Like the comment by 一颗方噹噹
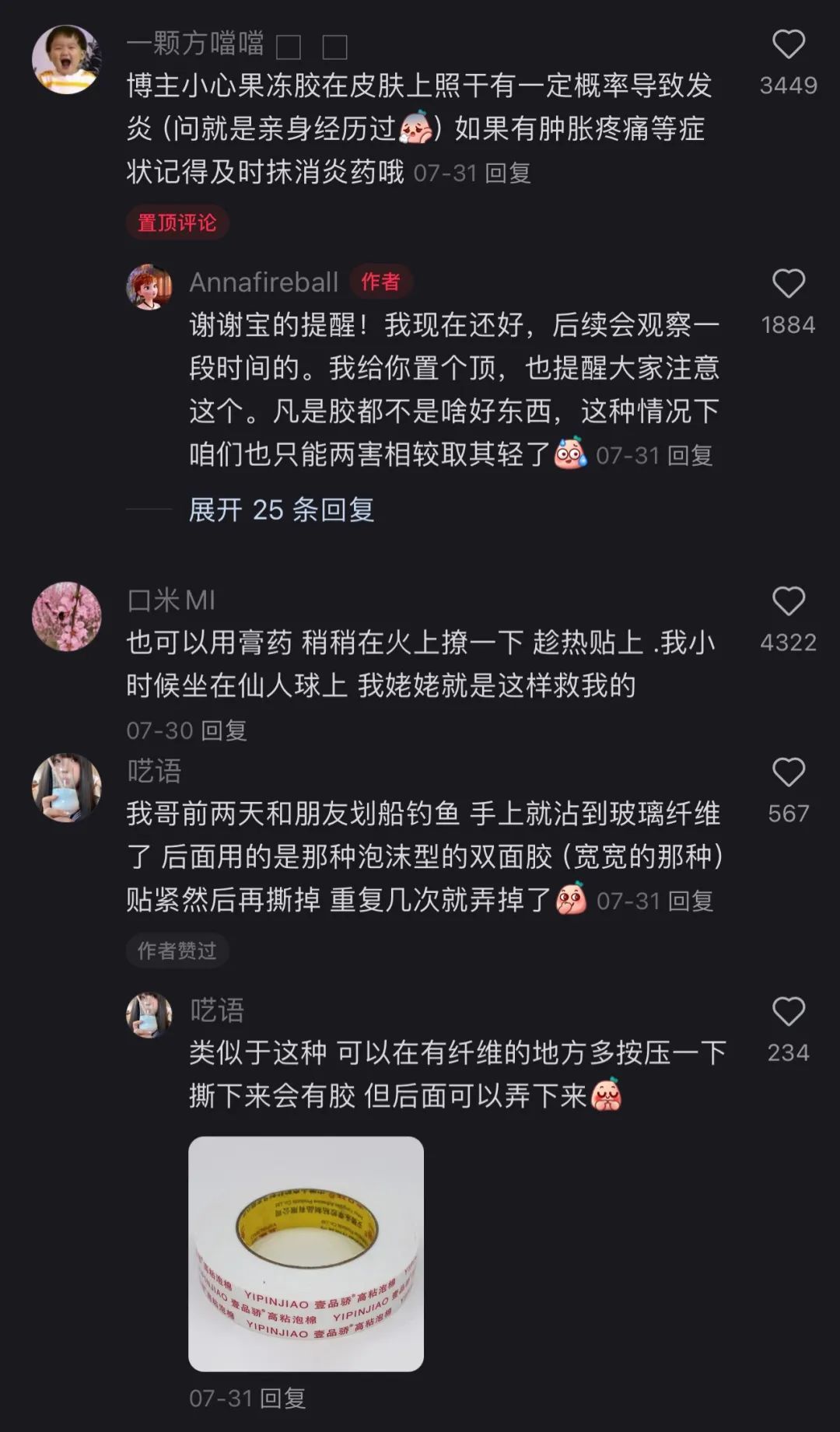Viewport: 840px width, 1432px height. (x=788, y=44)
